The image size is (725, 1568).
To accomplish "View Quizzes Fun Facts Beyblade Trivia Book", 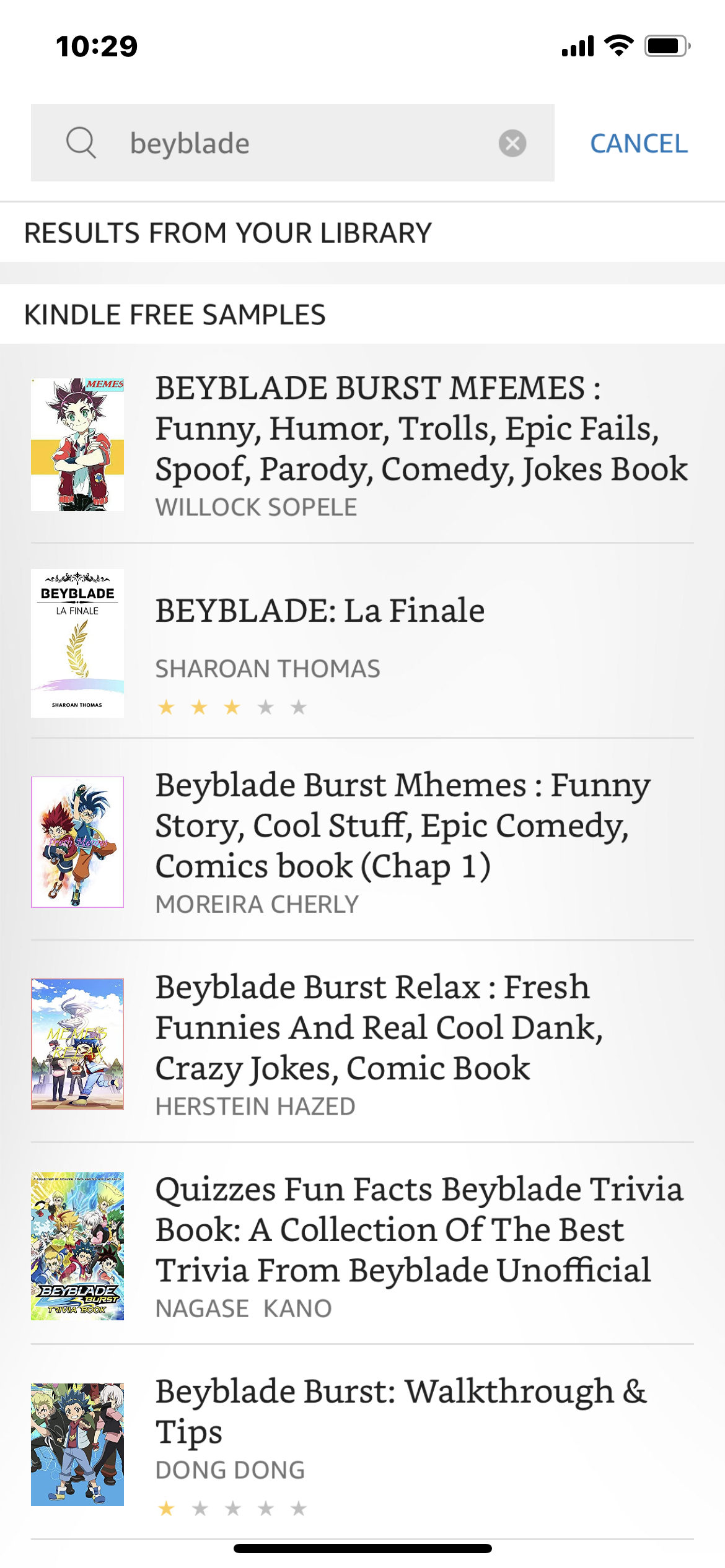I will point(362,1245).
